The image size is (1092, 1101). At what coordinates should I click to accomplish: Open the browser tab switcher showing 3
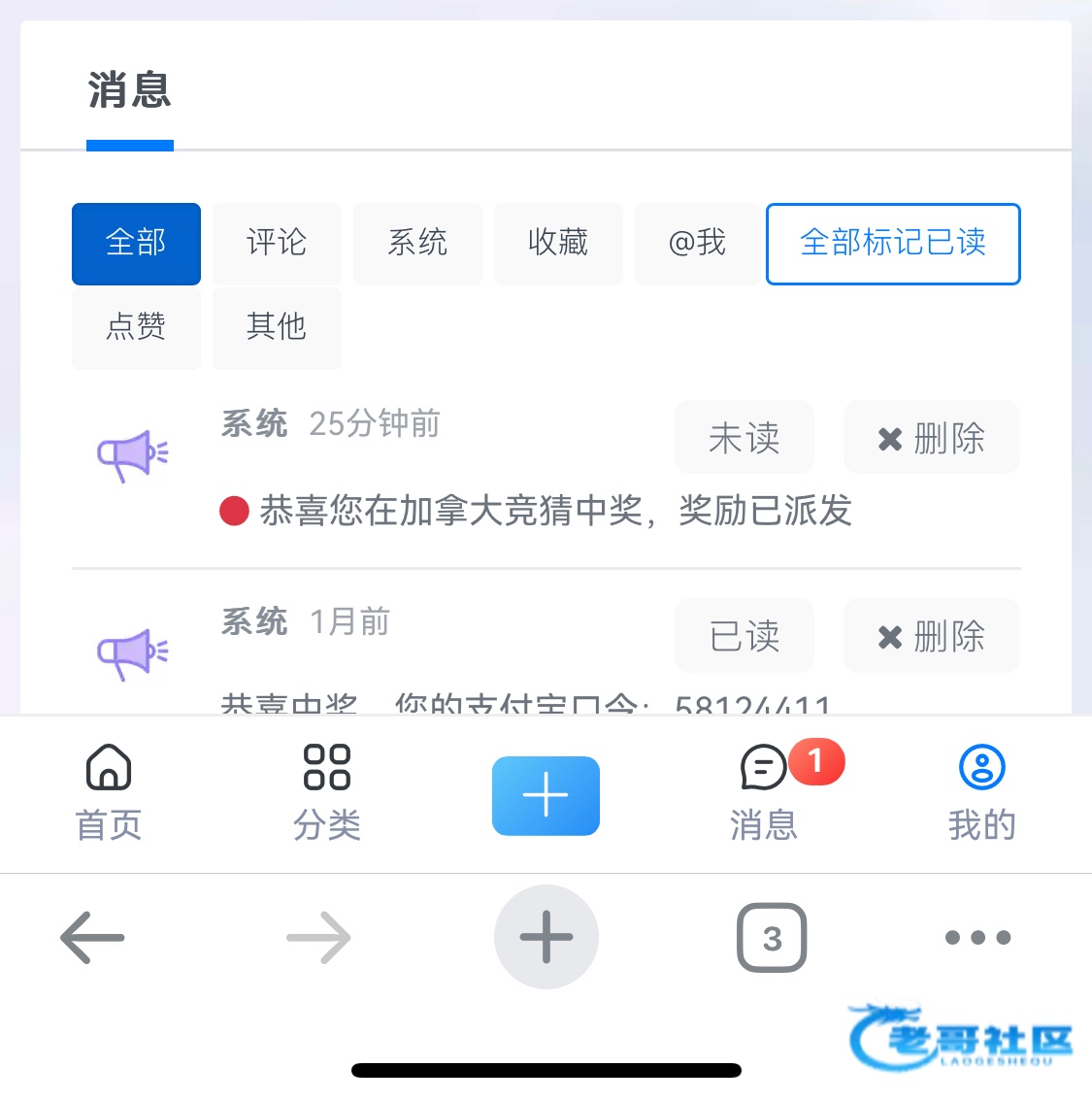click(772, 938)
